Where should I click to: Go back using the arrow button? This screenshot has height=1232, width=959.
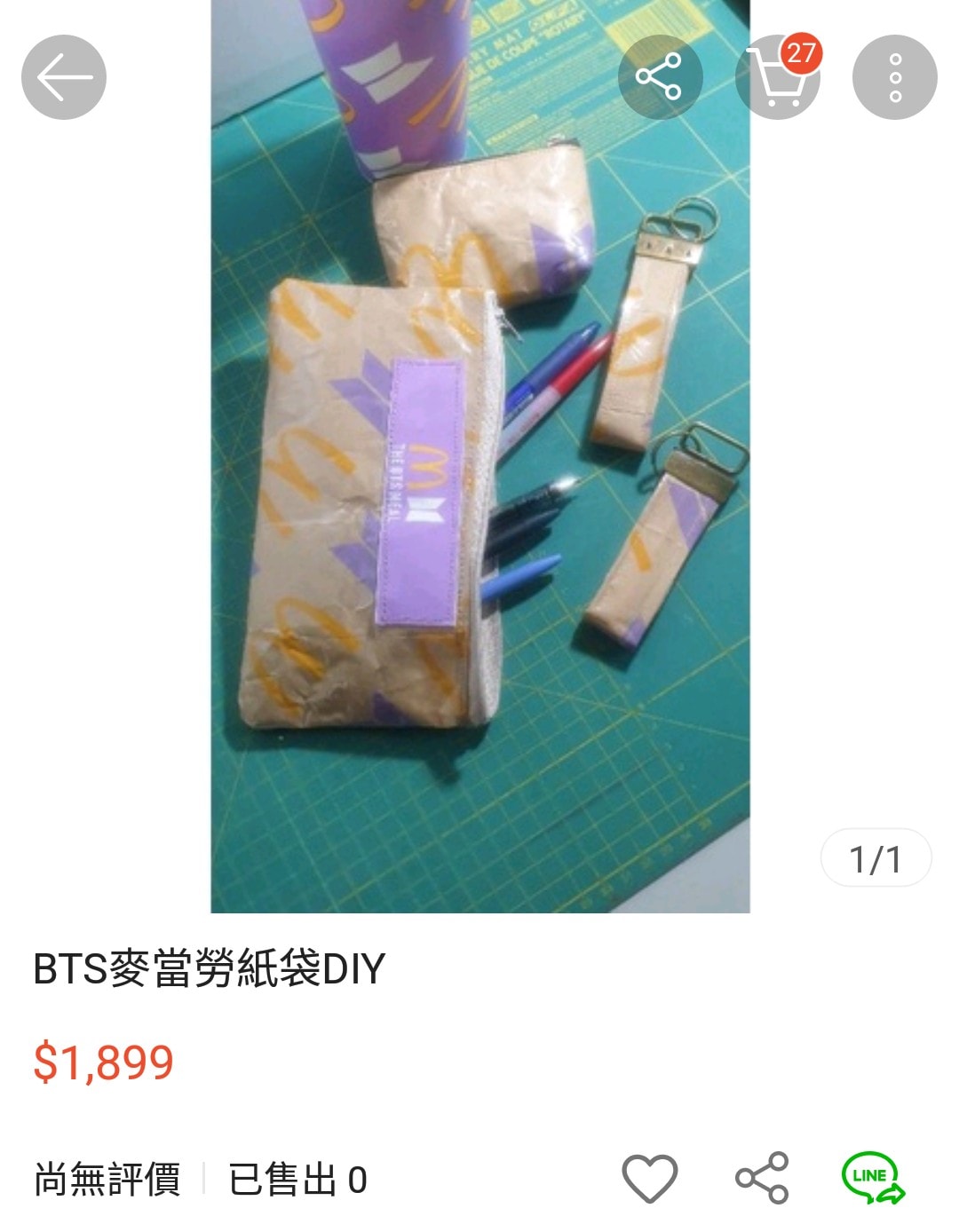tap(64, 77)
